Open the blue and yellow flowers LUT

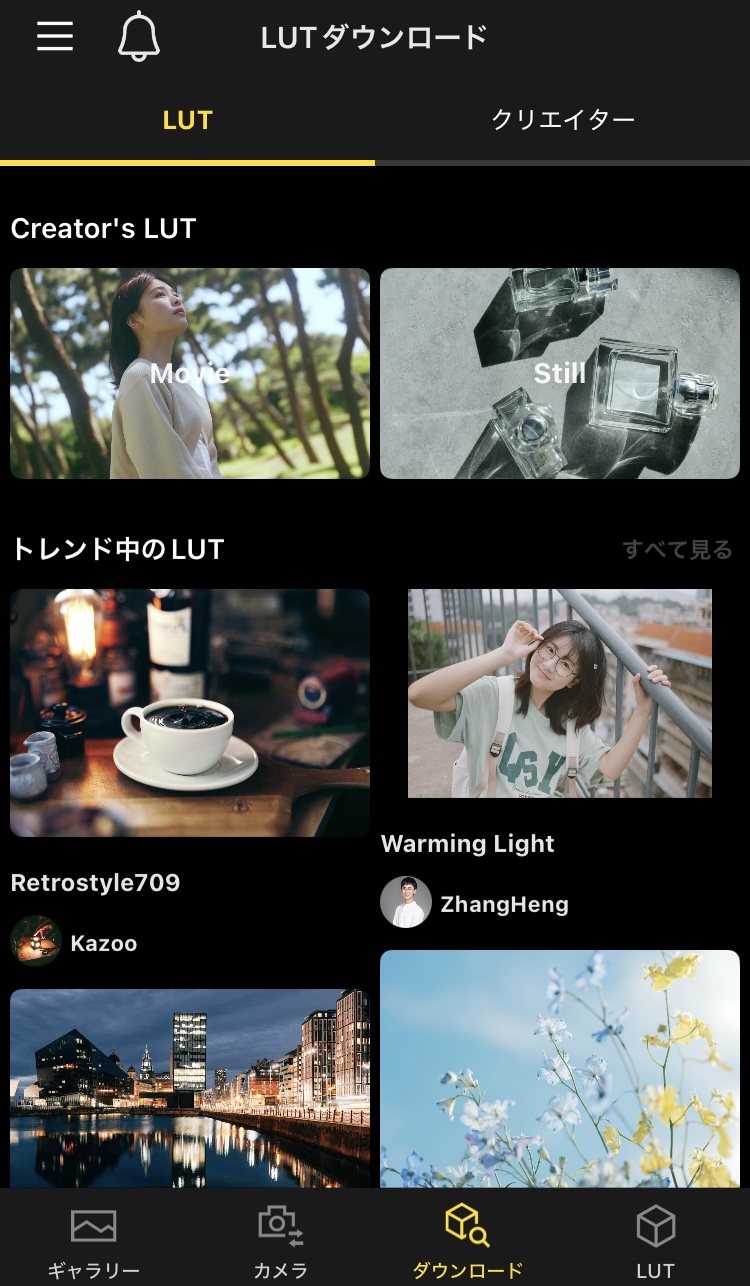coord(560,1068)
